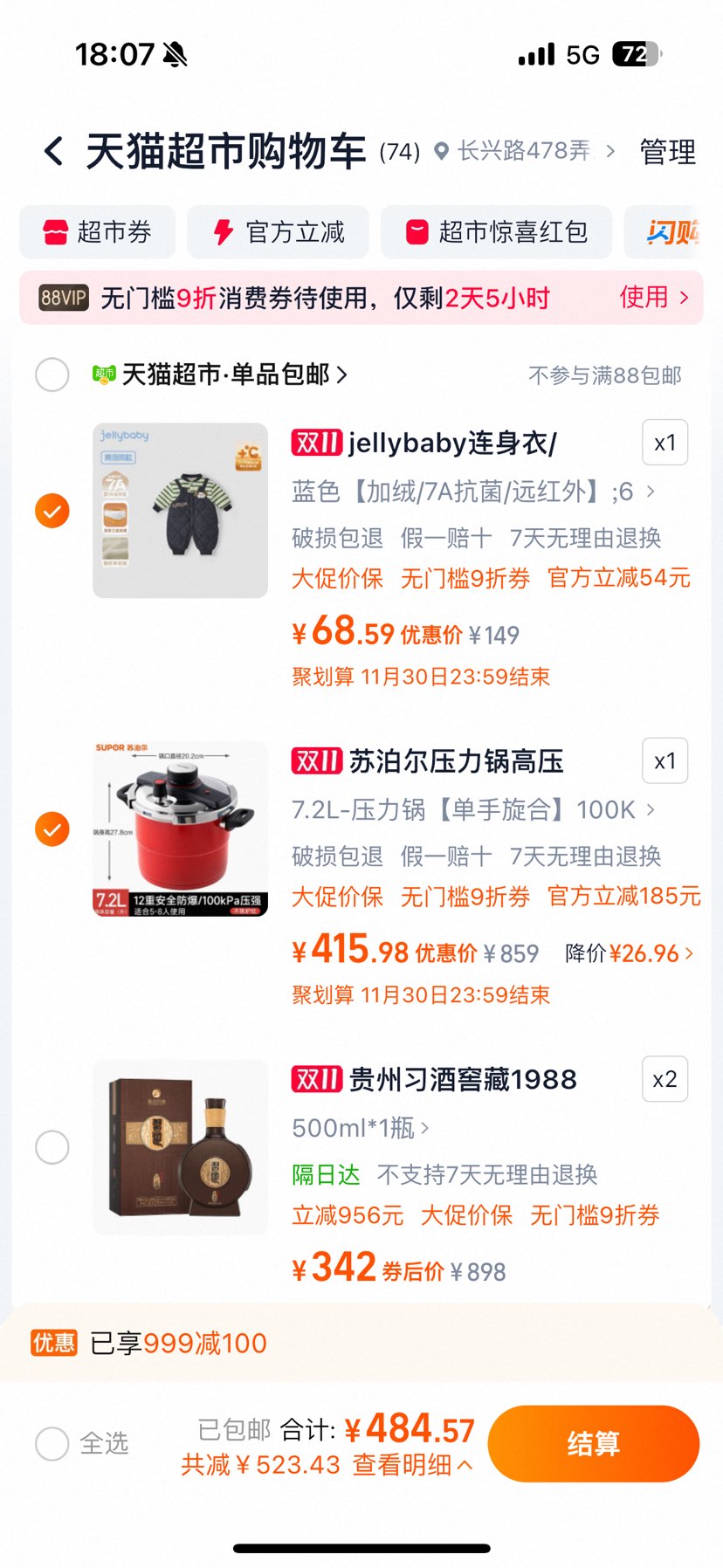Tap the location icon for 长兴路478弄
The width and height of the screenshot is (723, 1568).
445,150
